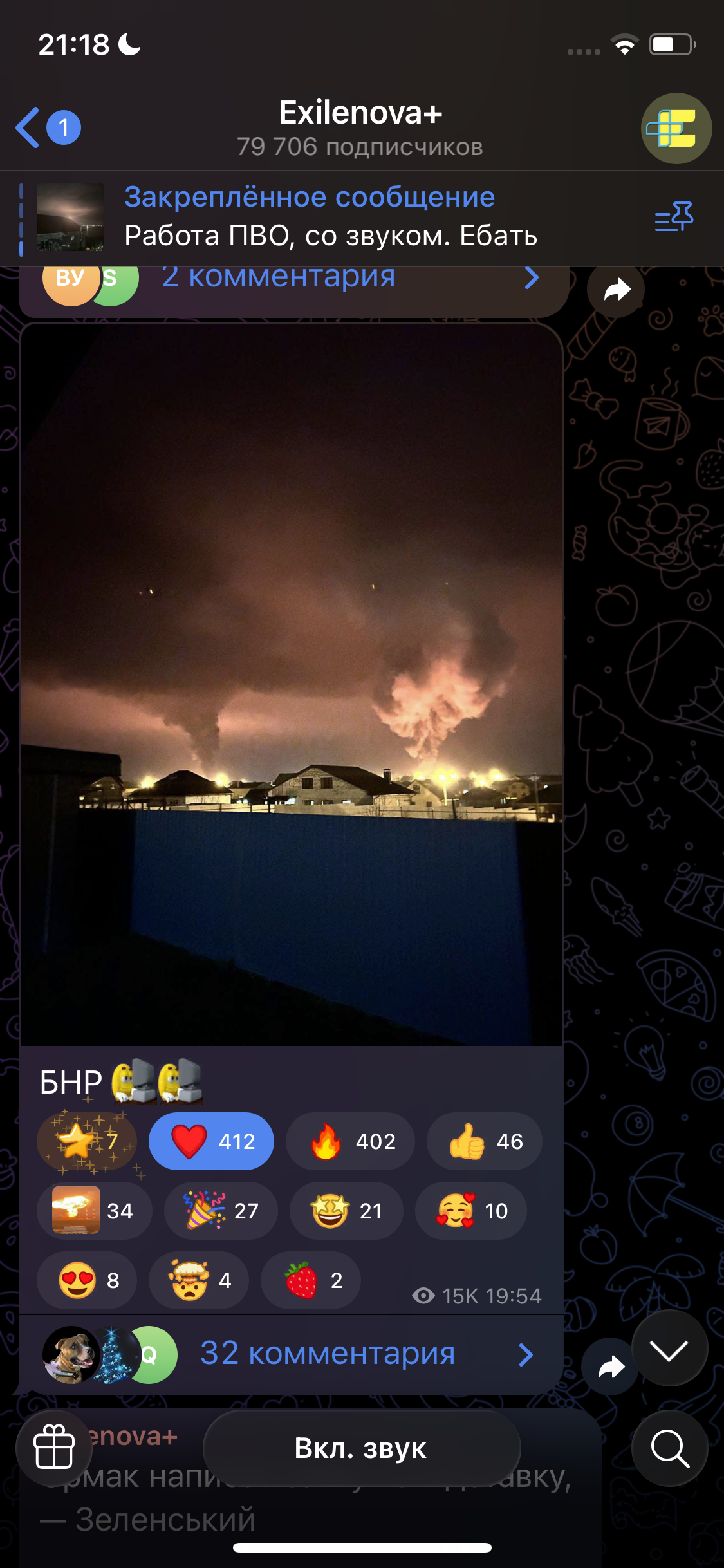The height and width of the screenshot is (1568, 724).
Task: Search within the channel
Action: pos(669,1448)
